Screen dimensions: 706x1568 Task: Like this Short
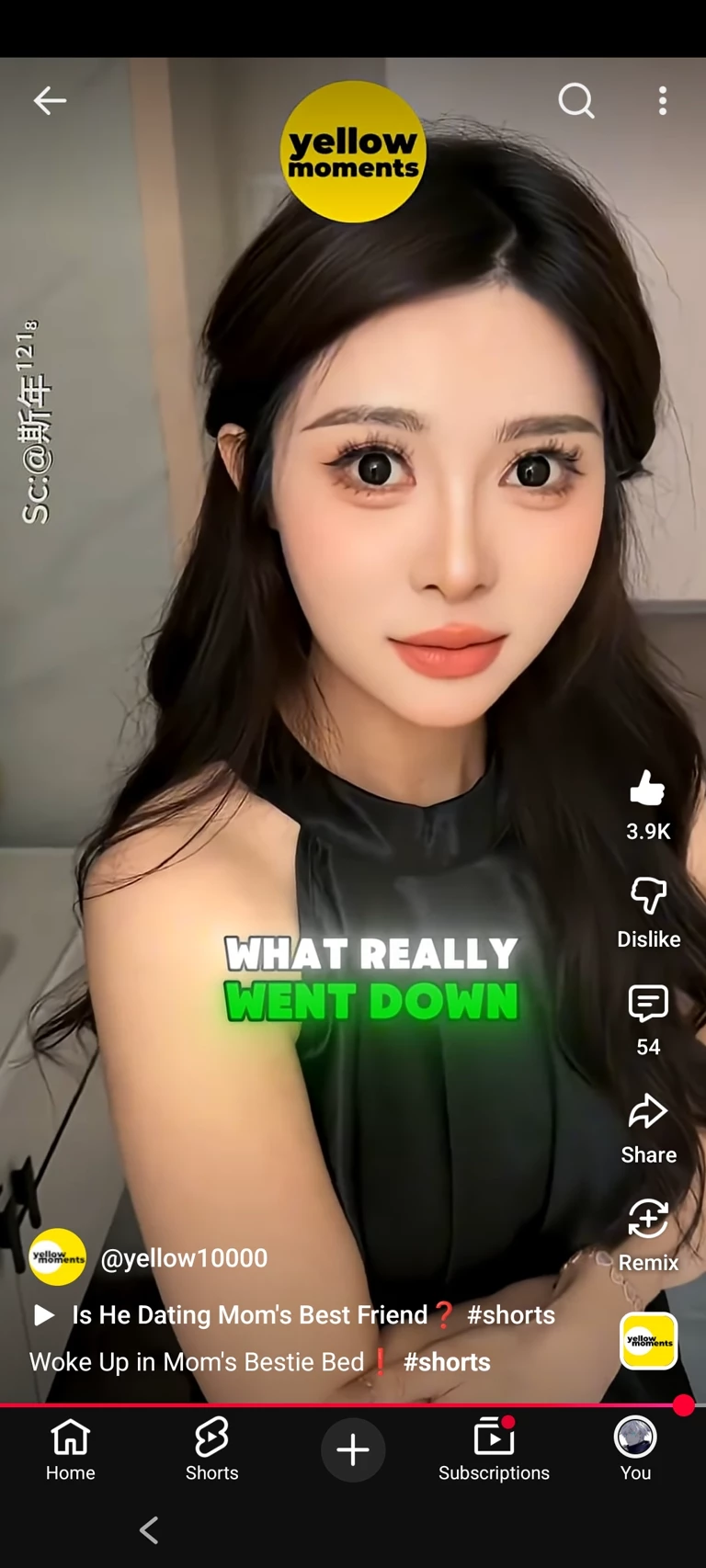[x=648, y=790]
